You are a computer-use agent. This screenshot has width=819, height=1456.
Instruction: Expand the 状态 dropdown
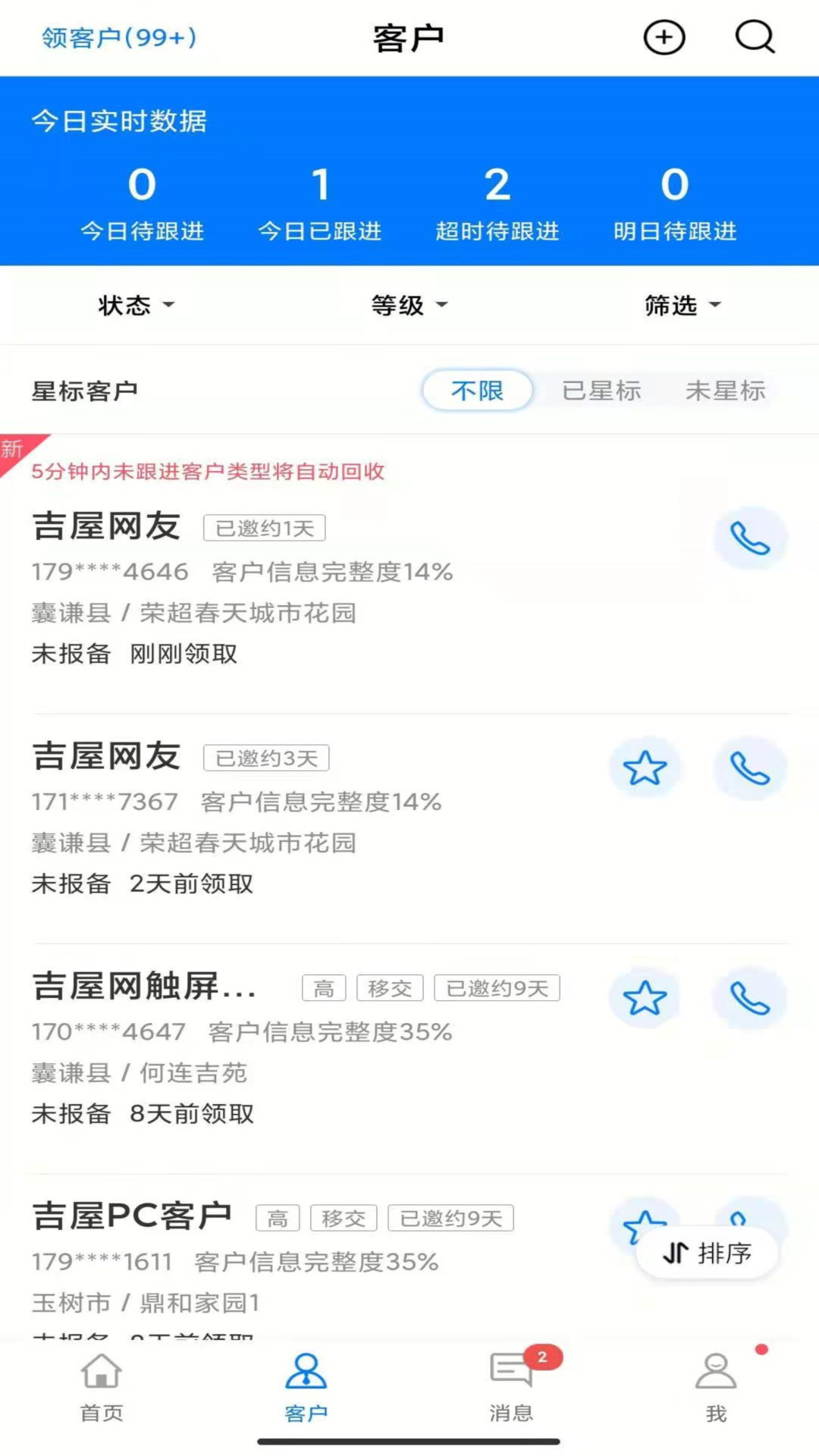(136, 305)
